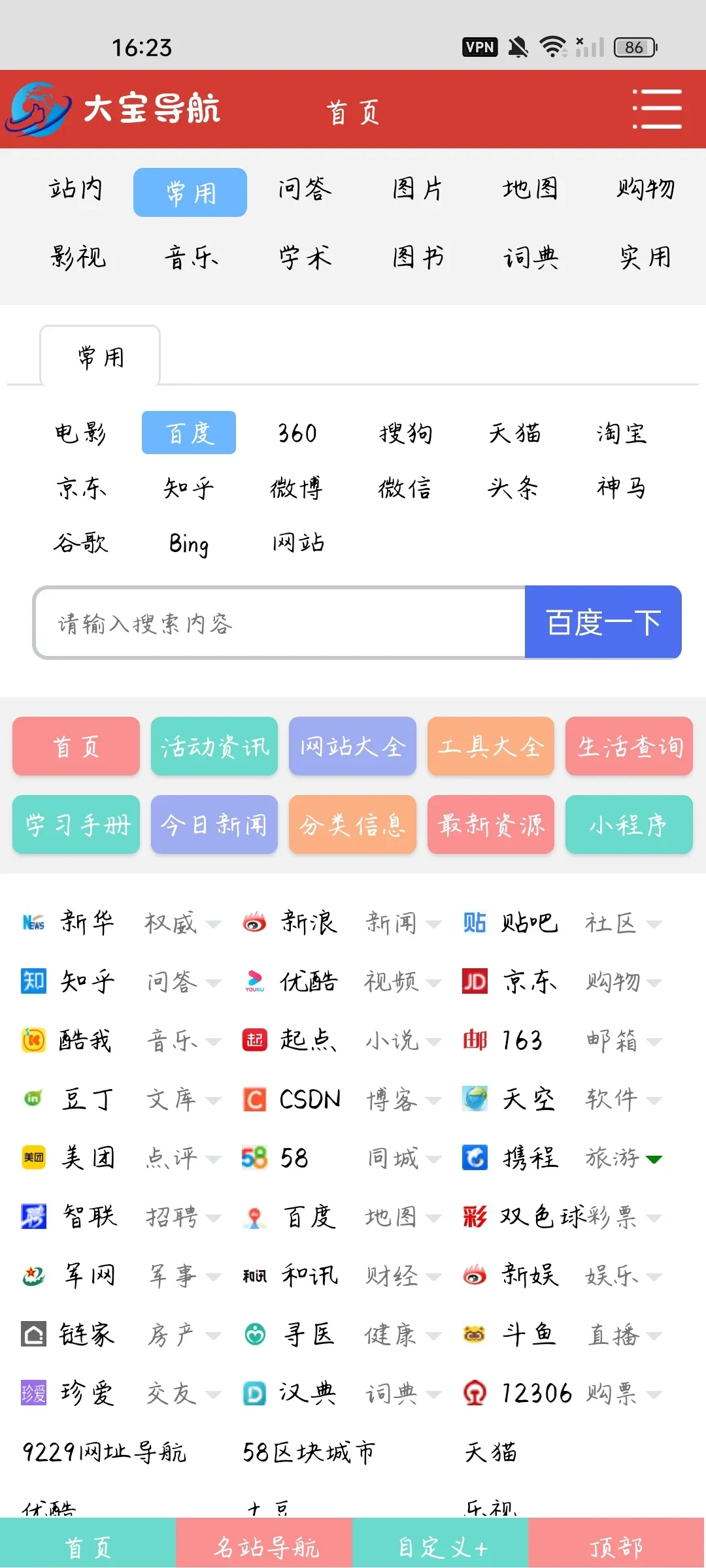The width and height of the screenshot is (706, 1568).
Task: Switch to the 问答 search category
Action: click(305, 190)
